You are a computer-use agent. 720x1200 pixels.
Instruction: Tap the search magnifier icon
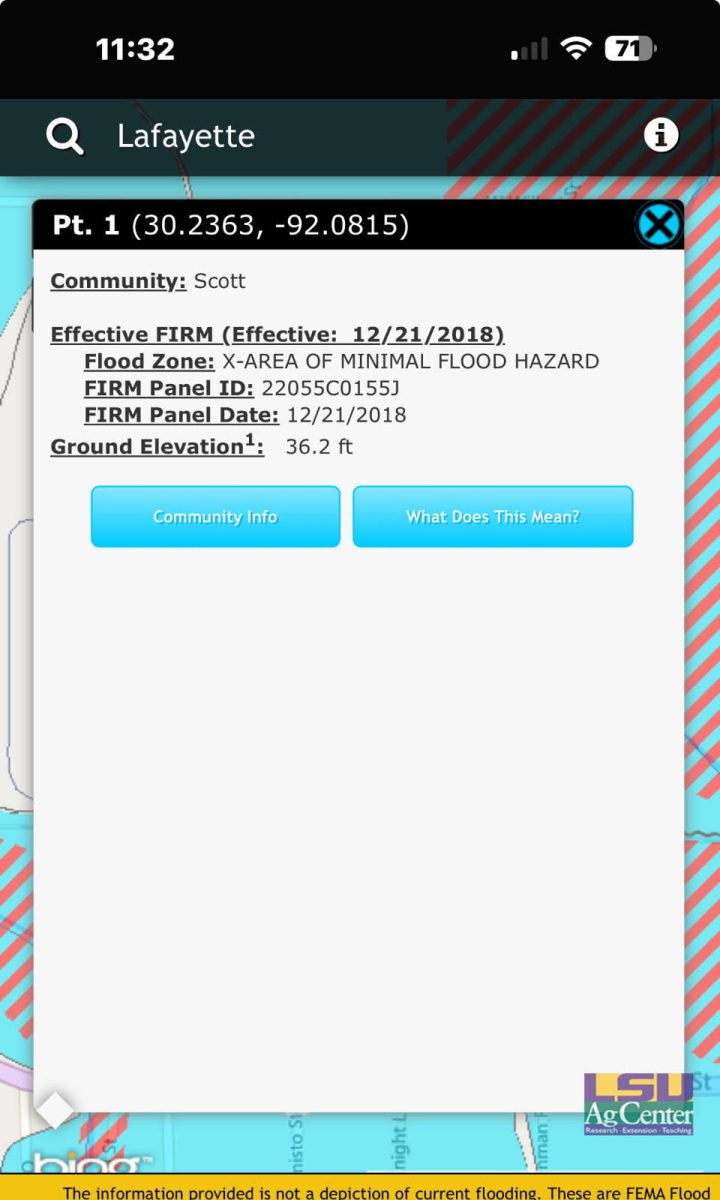[65, 136]
